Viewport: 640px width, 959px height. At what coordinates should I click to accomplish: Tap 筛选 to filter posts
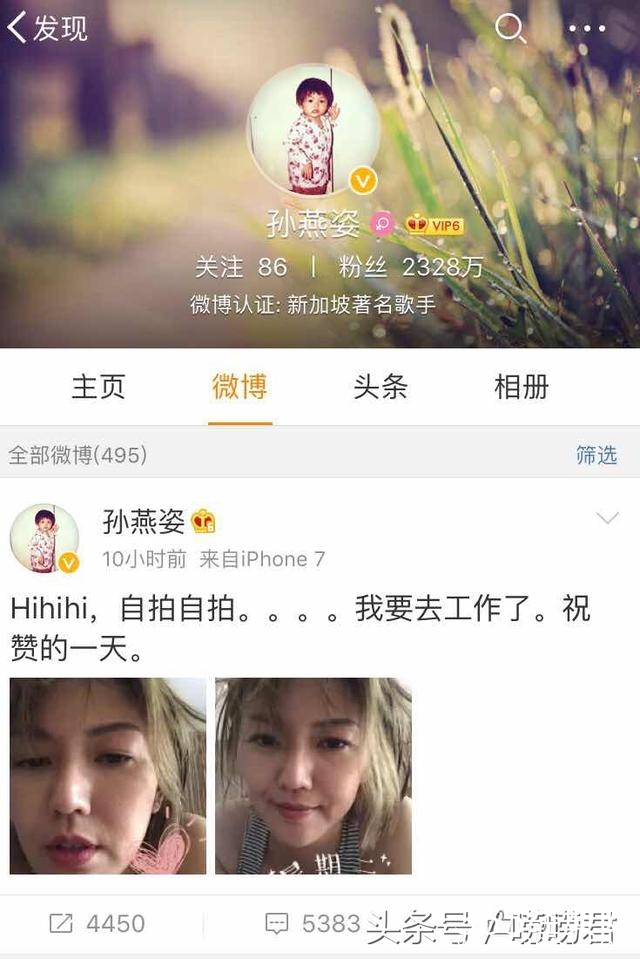point(596,455)
